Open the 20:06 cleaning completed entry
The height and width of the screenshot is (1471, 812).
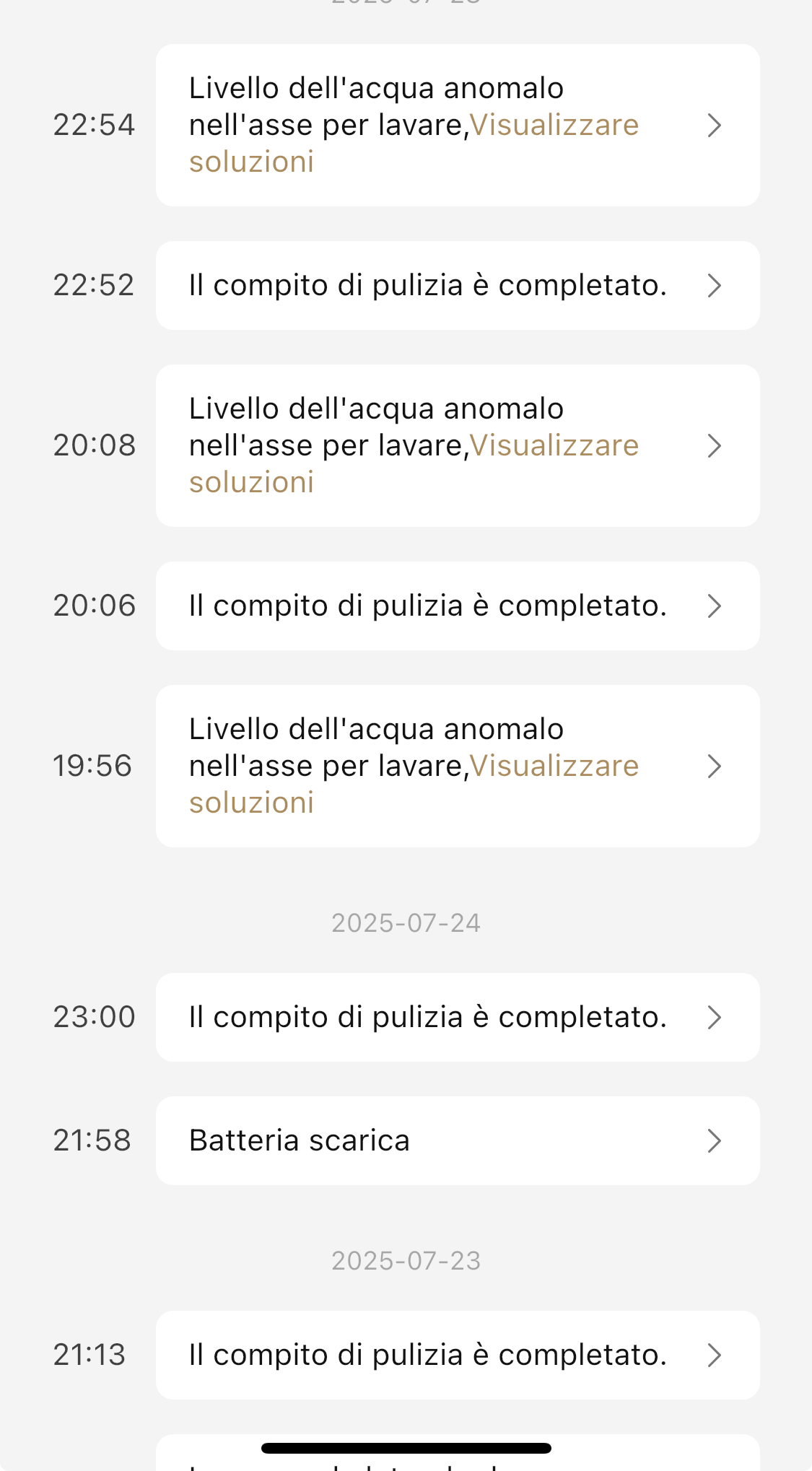click(458, 606)
